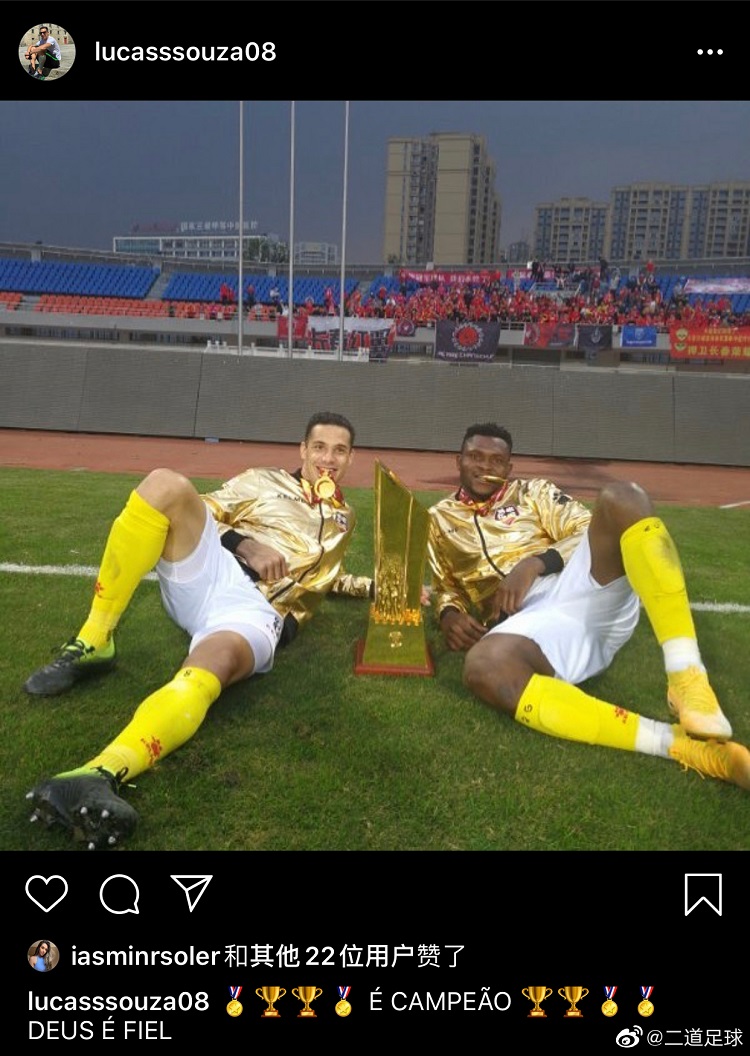Tap lucasssouza08 username in the caption
The image size is (750, 1056).
118,1001
